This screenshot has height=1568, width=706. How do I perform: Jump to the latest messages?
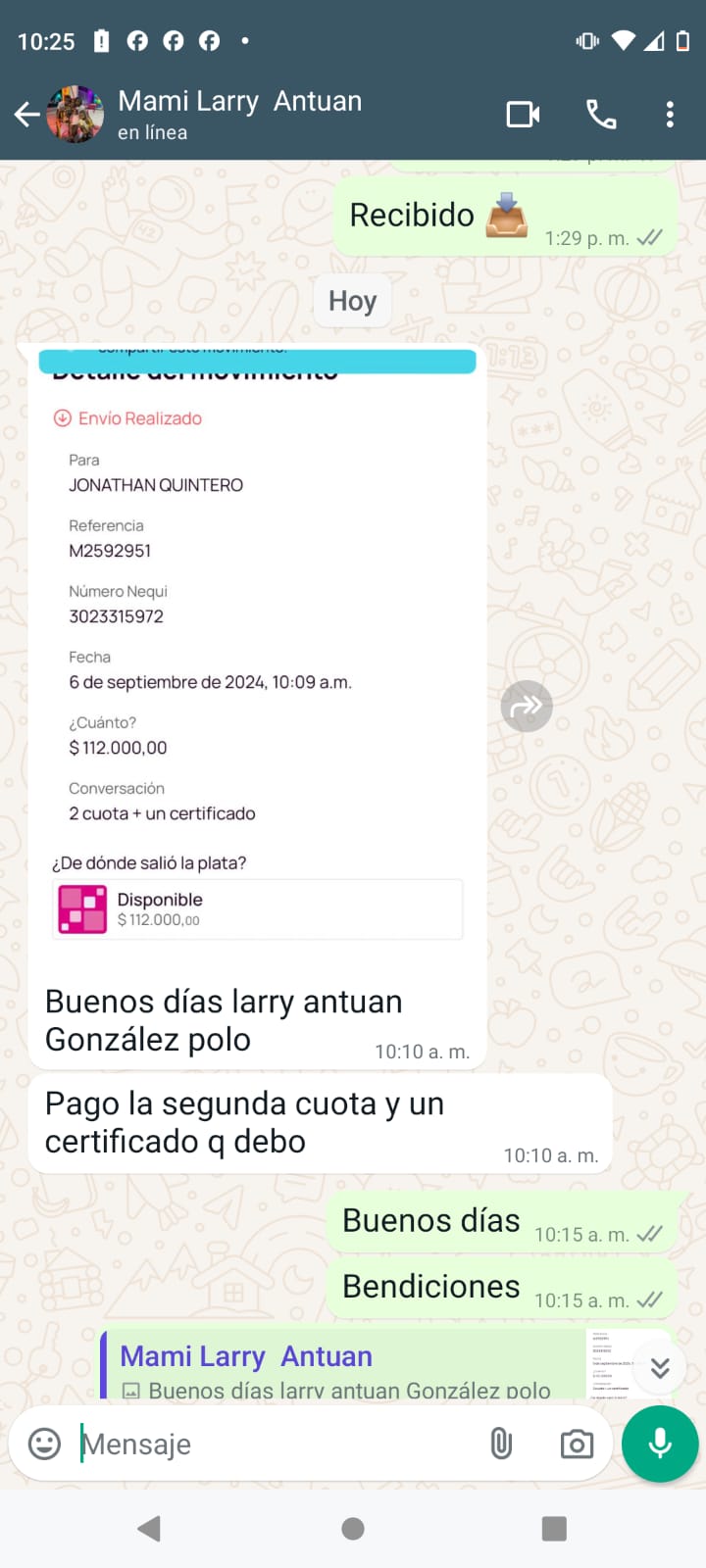tap(660, 1368)
